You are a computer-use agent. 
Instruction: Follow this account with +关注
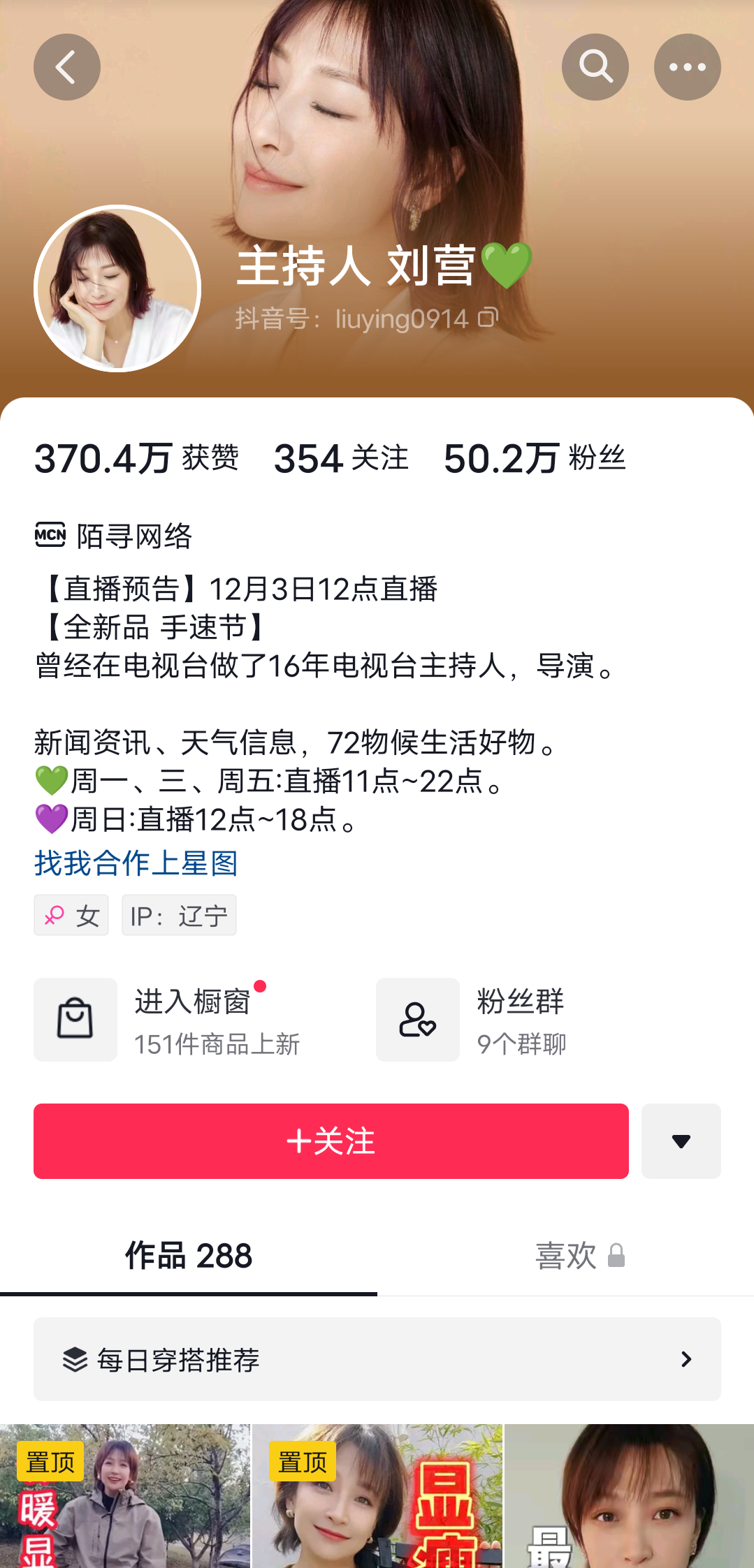[331, 1141]
